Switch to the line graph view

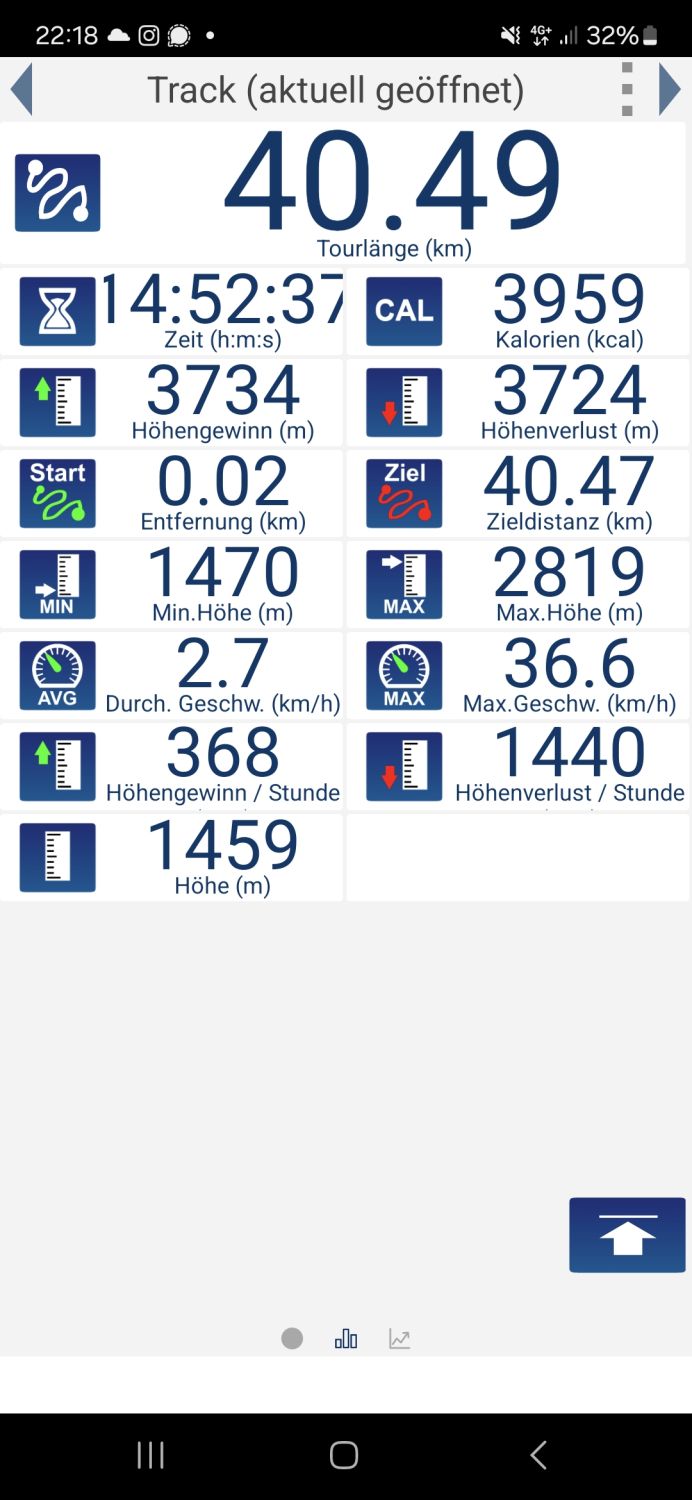coord(400,1338)
